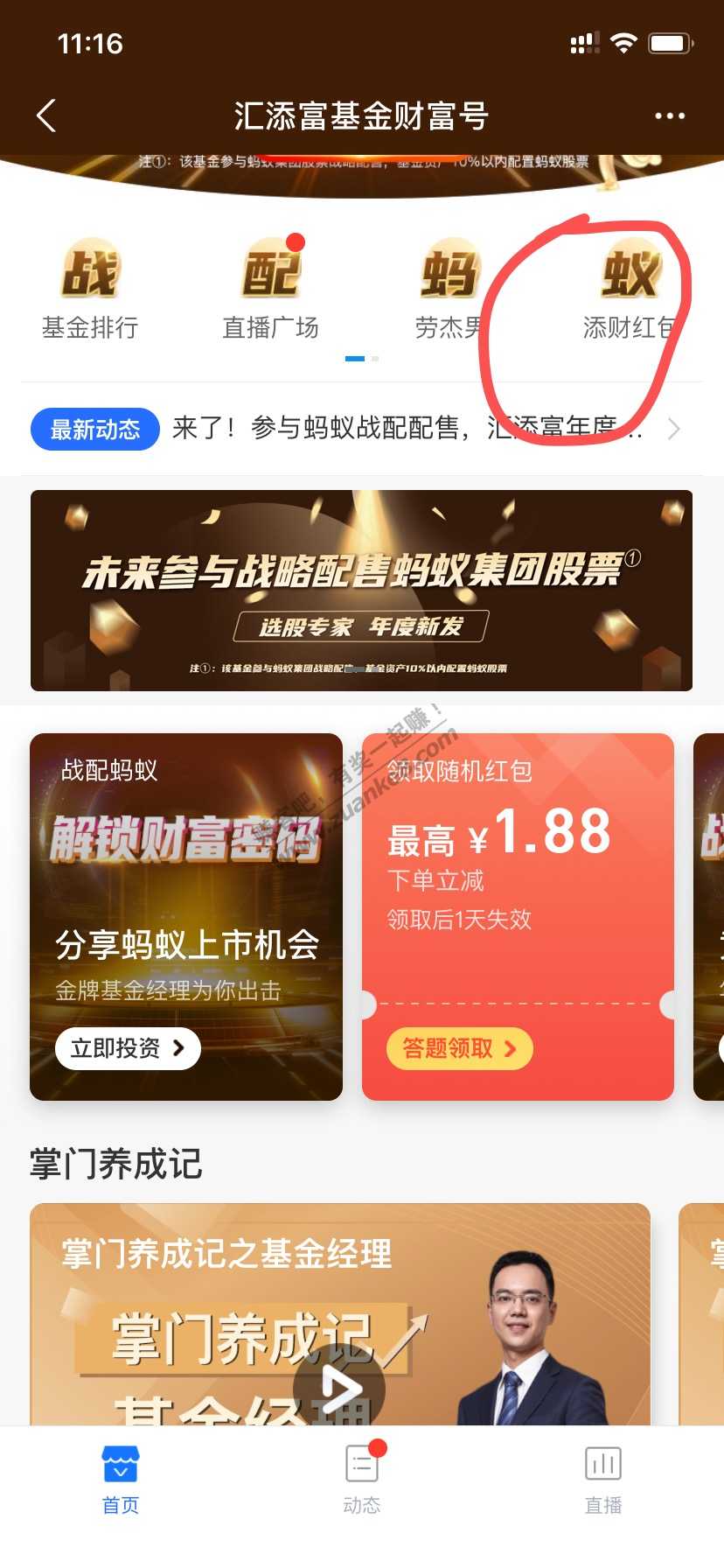Open 劳杰男 shortcut
Viewport: 724px width, 1568px height.
tap(449, 290)
